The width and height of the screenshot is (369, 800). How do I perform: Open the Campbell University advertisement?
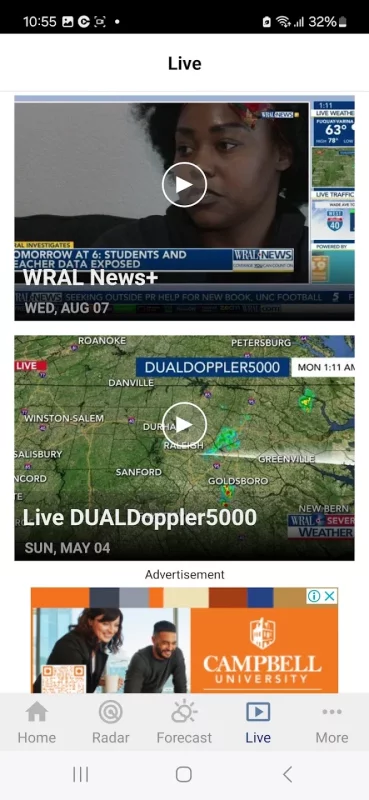coord(184,640)
